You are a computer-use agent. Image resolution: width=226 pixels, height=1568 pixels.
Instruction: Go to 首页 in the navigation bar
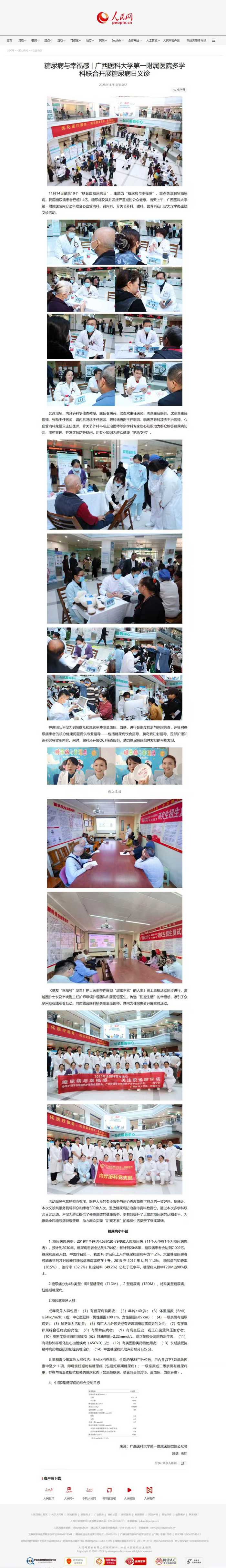[9, 40]
